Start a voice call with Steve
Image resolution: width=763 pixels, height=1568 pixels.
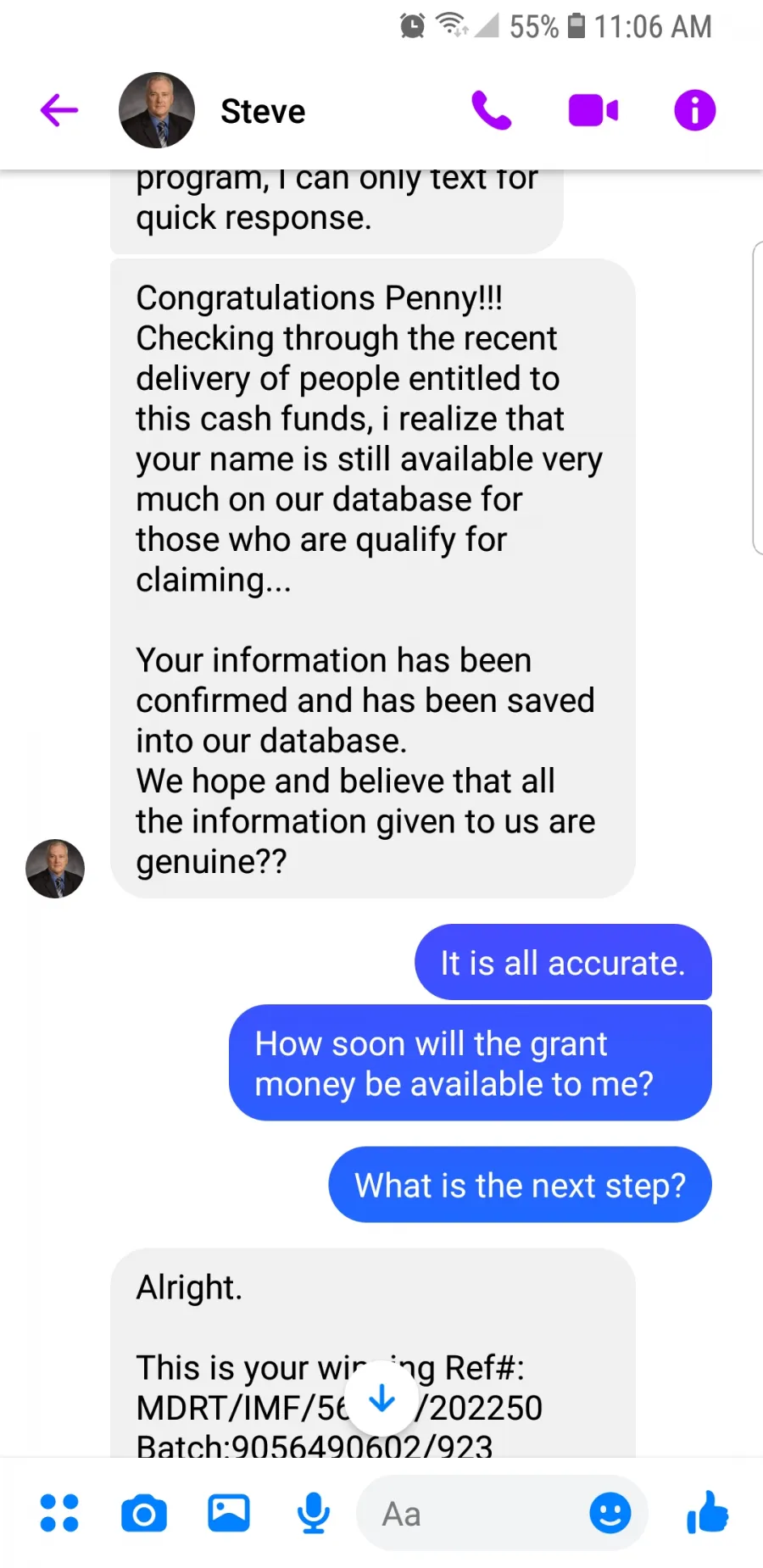(x=492, y=110)
